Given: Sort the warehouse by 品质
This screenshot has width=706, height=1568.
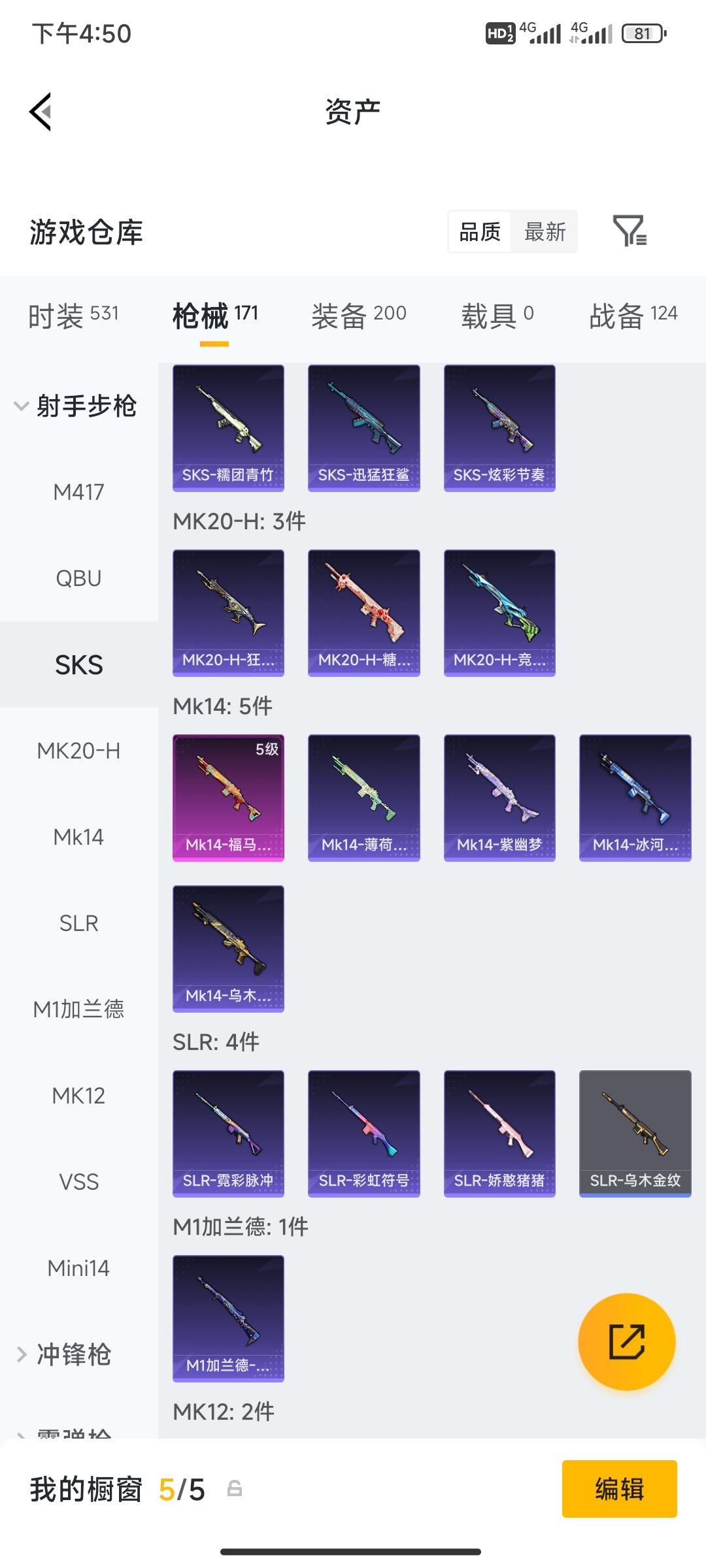Looking at the screenshot, I should [x=480, y=231].
